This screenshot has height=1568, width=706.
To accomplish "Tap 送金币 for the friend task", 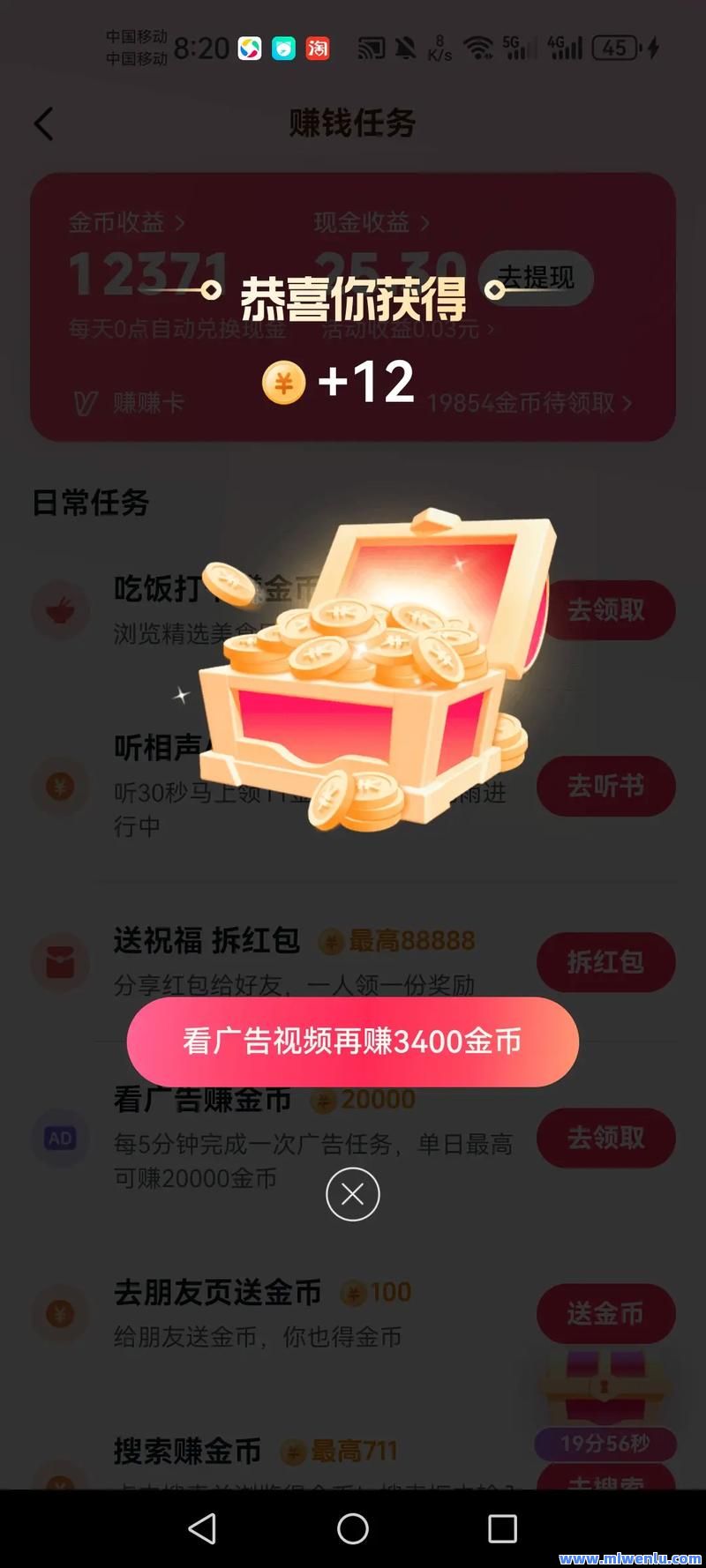I will pyautogui.click(x=606, y=1314).
